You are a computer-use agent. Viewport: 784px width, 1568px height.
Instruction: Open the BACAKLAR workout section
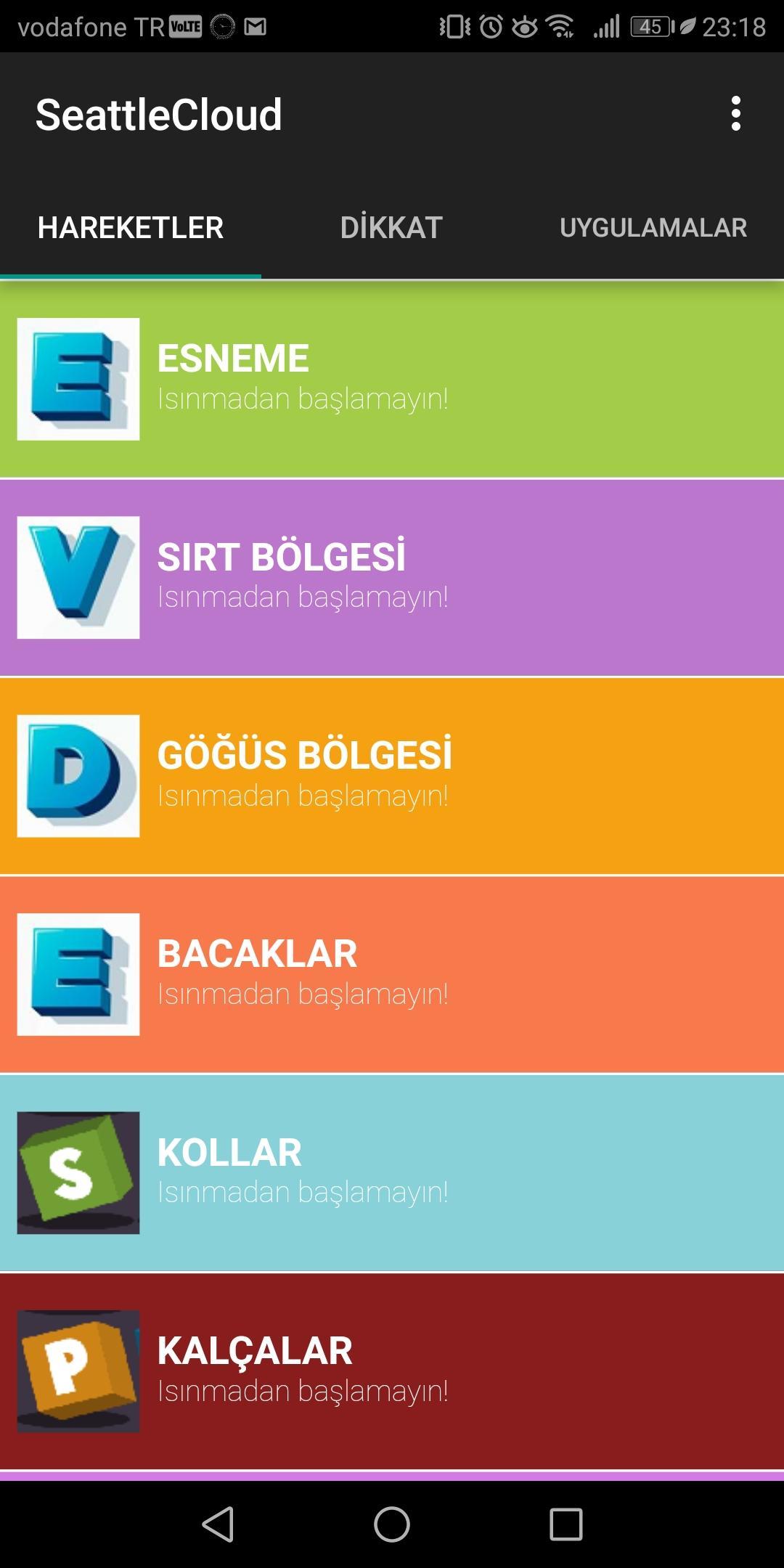pos(392,973)
